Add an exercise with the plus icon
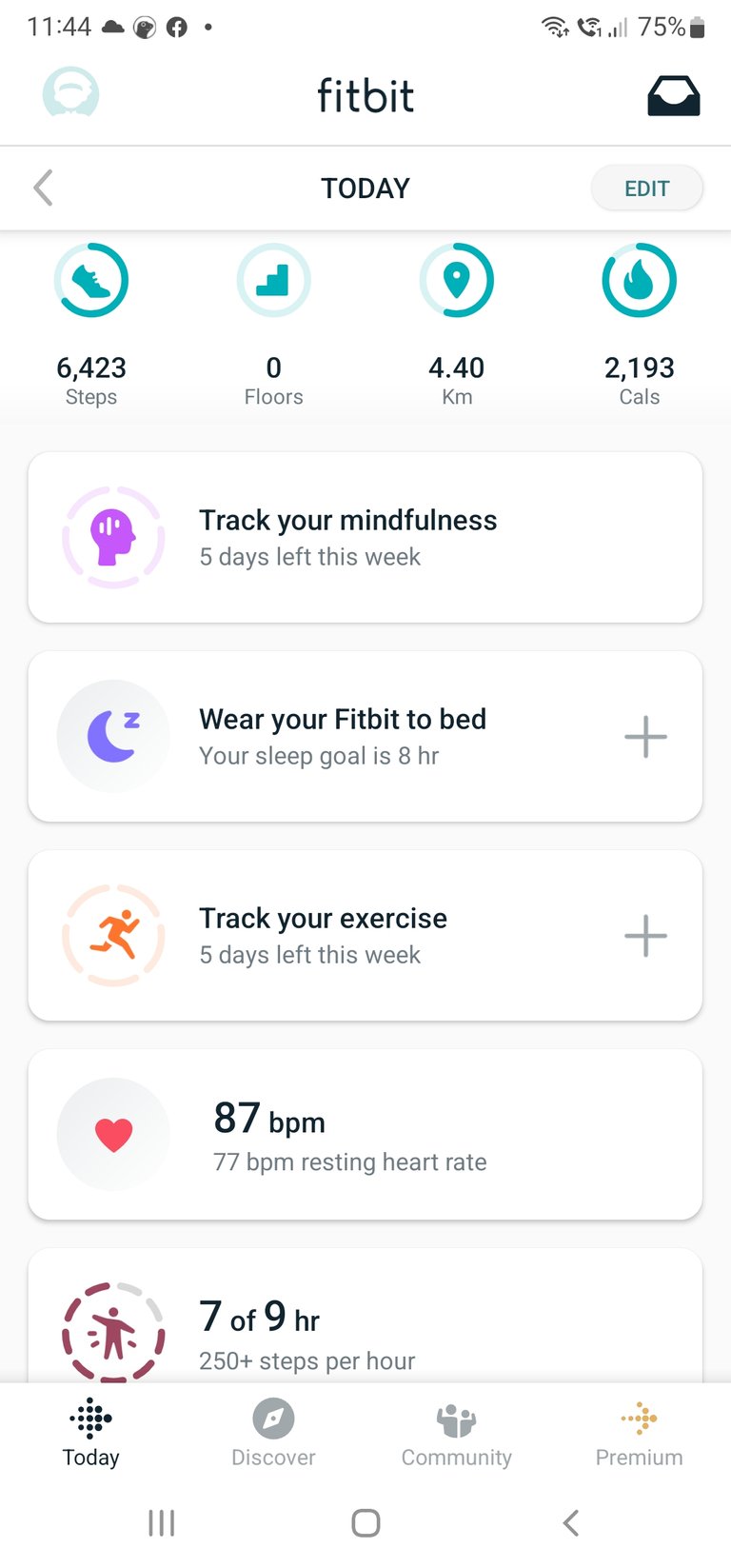This screenshot has width=731, height=1568. tap(645, 936)
